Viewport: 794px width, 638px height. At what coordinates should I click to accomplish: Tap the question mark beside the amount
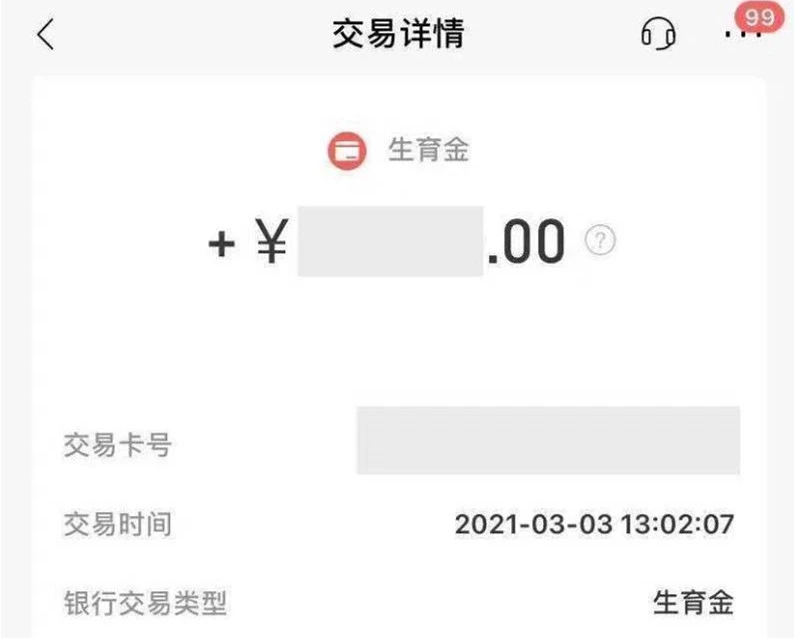[x=600, y=241]
